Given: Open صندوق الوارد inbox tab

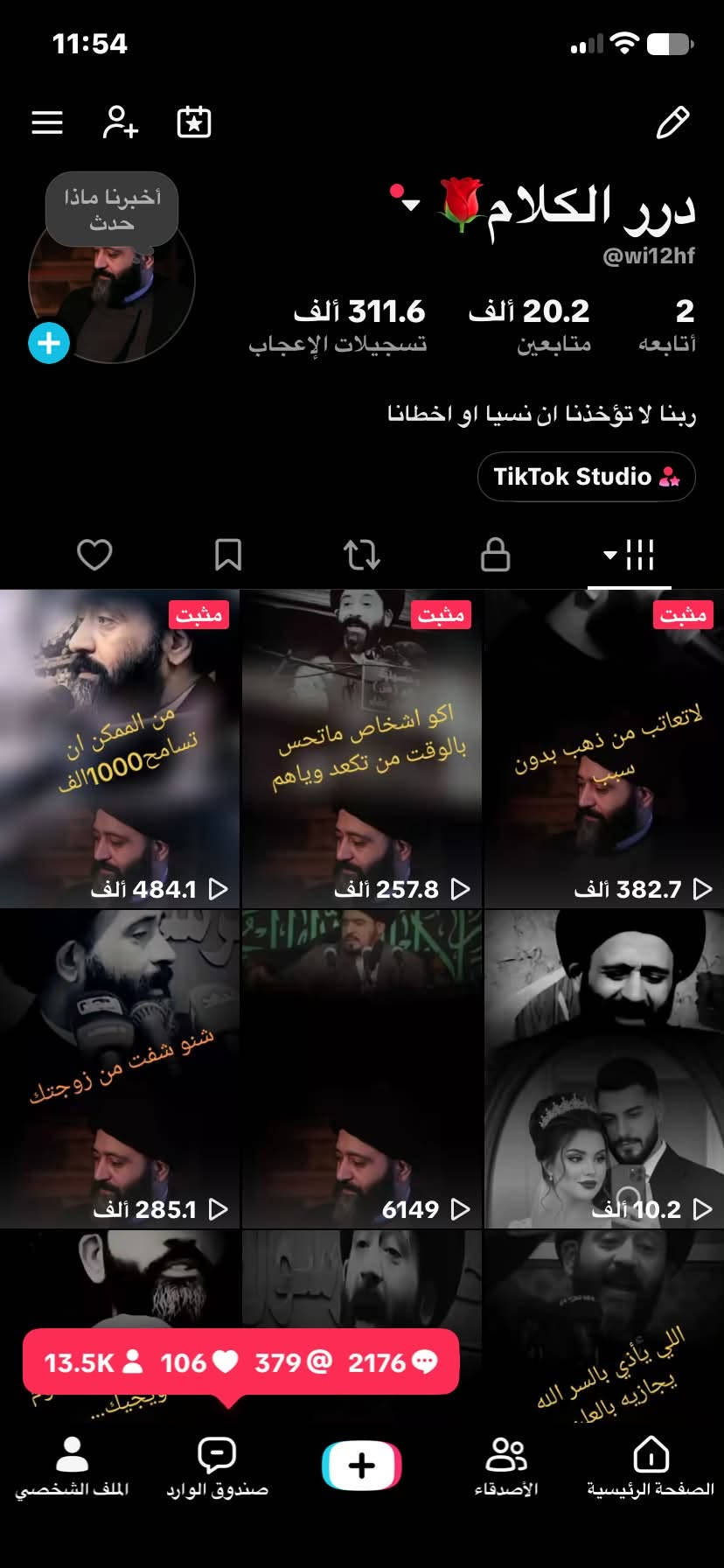Looking at the screenshot, I should click(217, 1466).
